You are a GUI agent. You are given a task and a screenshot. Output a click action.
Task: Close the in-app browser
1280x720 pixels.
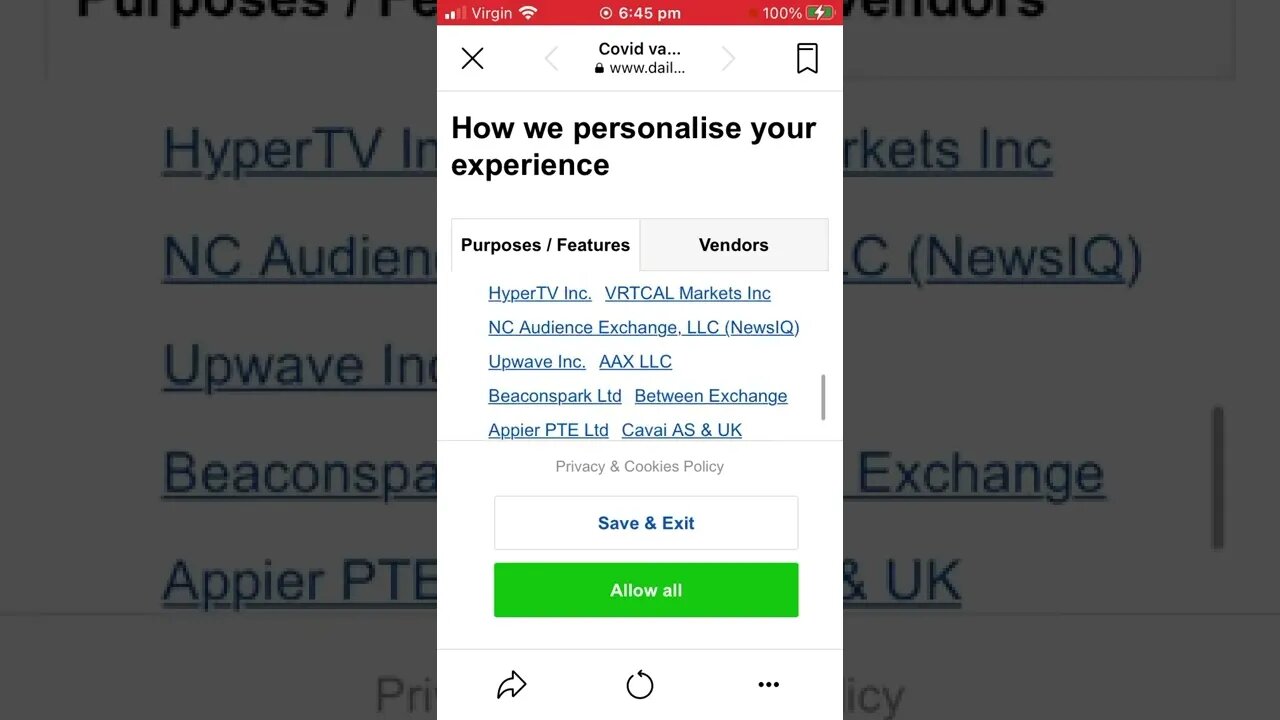click(472, 58)
